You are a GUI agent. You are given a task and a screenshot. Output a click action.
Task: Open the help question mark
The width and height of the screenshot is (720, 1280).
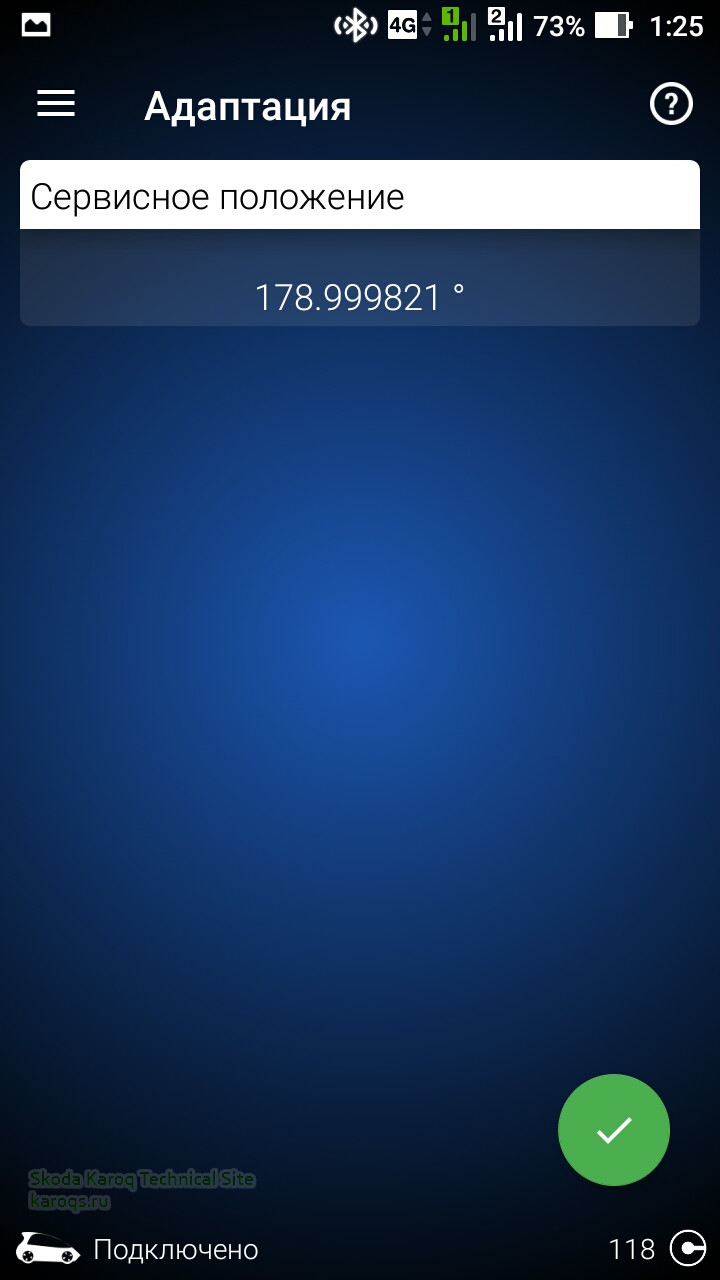(x=671, y=104)
